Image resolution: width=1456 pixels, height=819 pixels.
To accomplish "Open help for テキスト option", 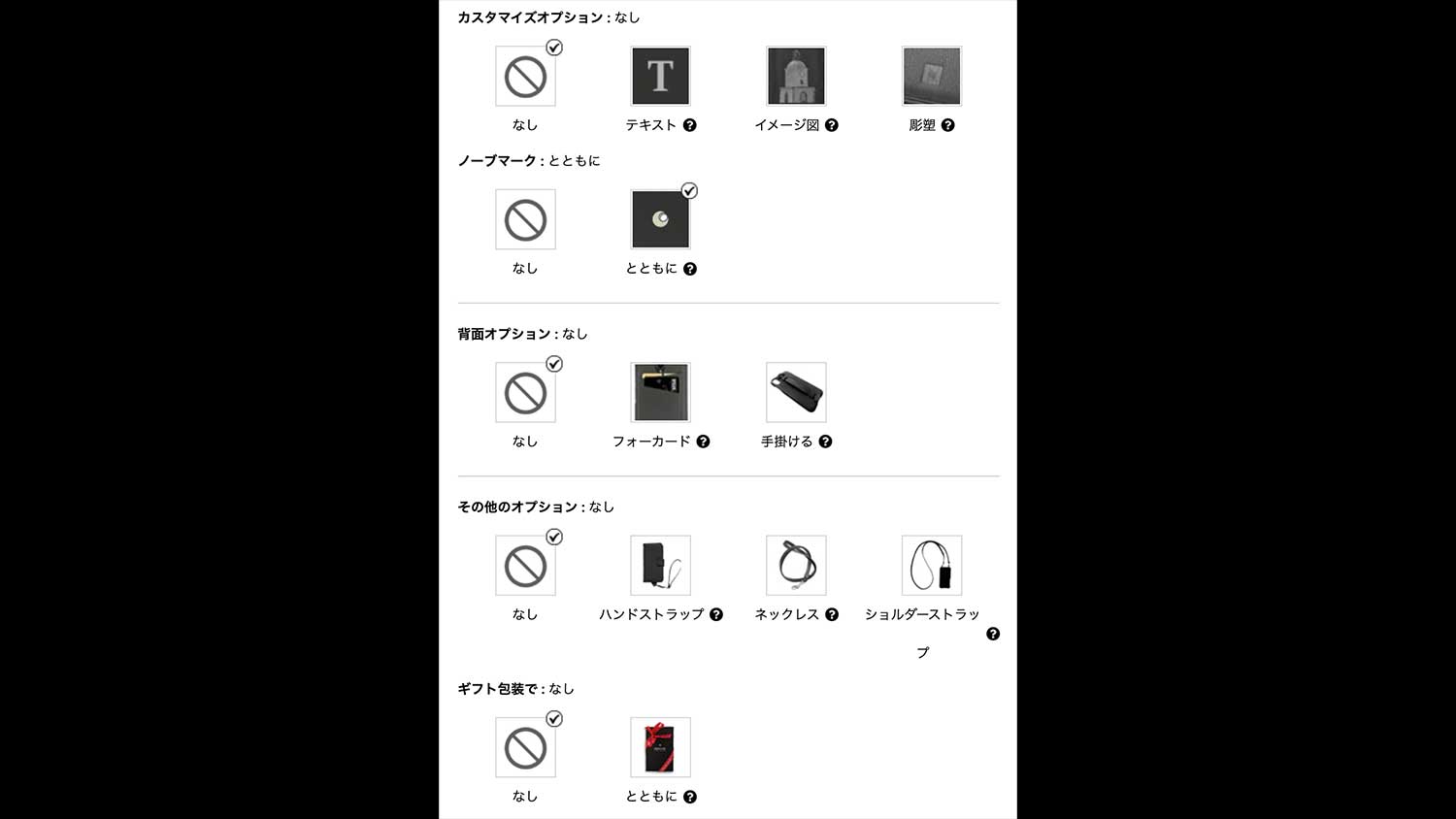I will (689, 125).
